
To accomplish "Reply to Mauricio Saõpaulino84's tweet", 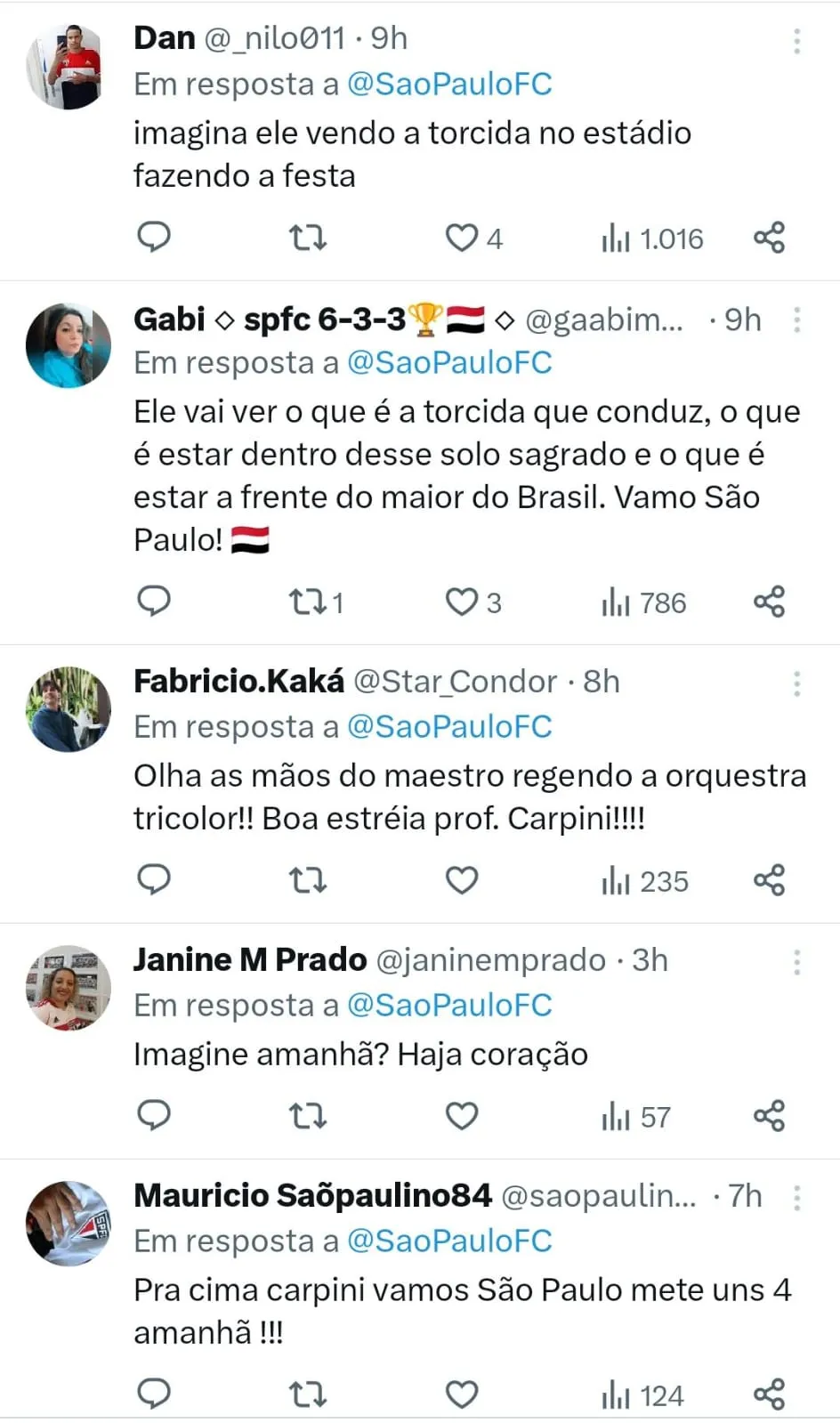I will click(154, 1393).
